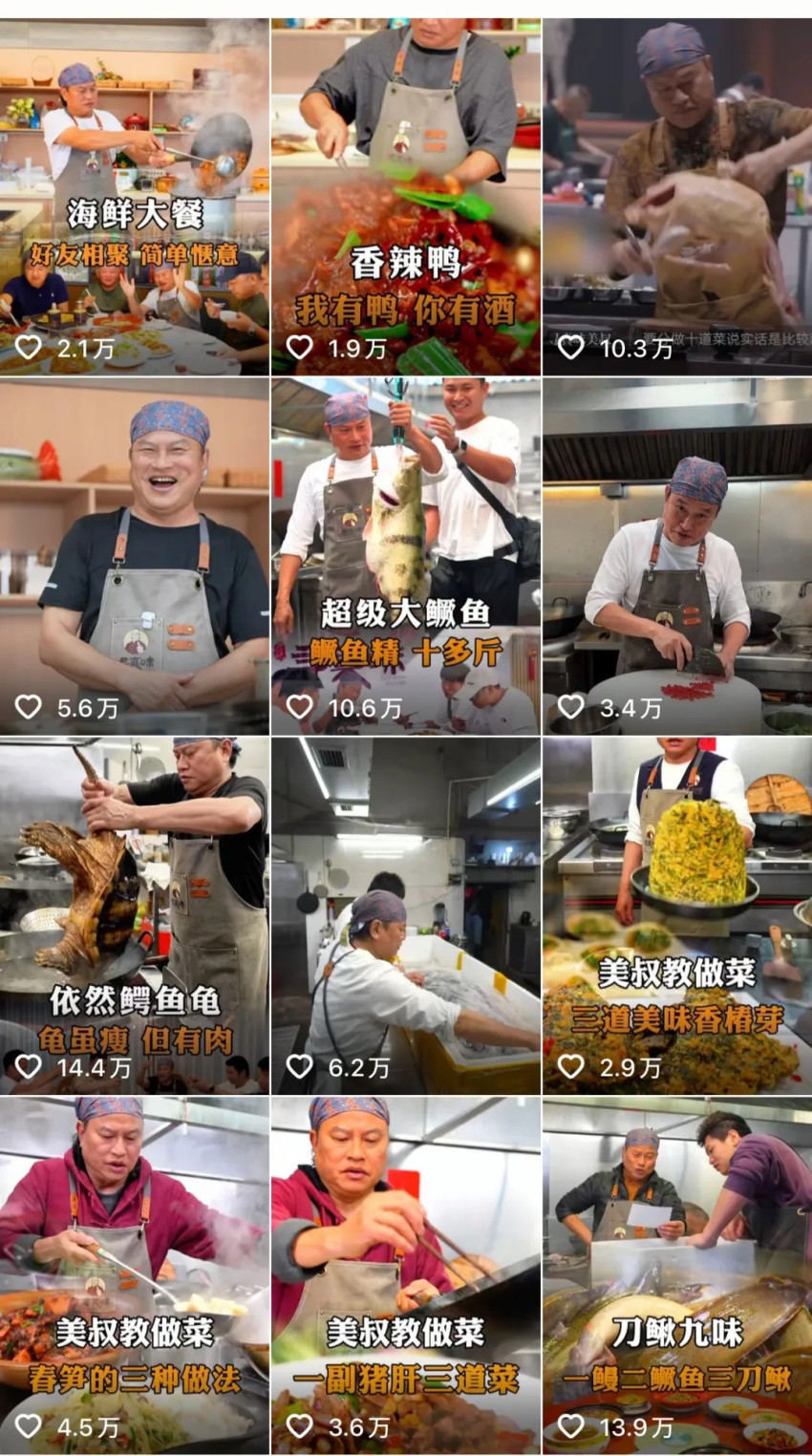Open the video with 6.2万 likes
This screenshot has width=812, height=1456.
[405, 915]
